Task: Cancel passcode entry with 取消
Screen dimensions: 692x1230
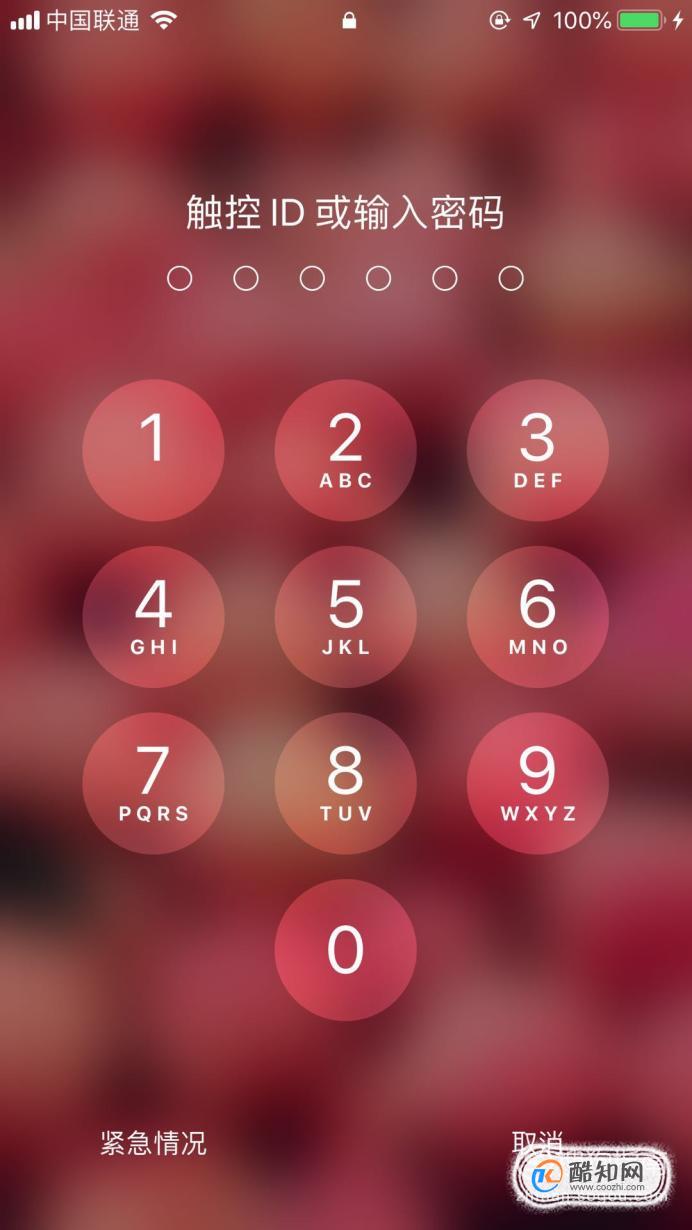Action: (x=537, y=1142)
